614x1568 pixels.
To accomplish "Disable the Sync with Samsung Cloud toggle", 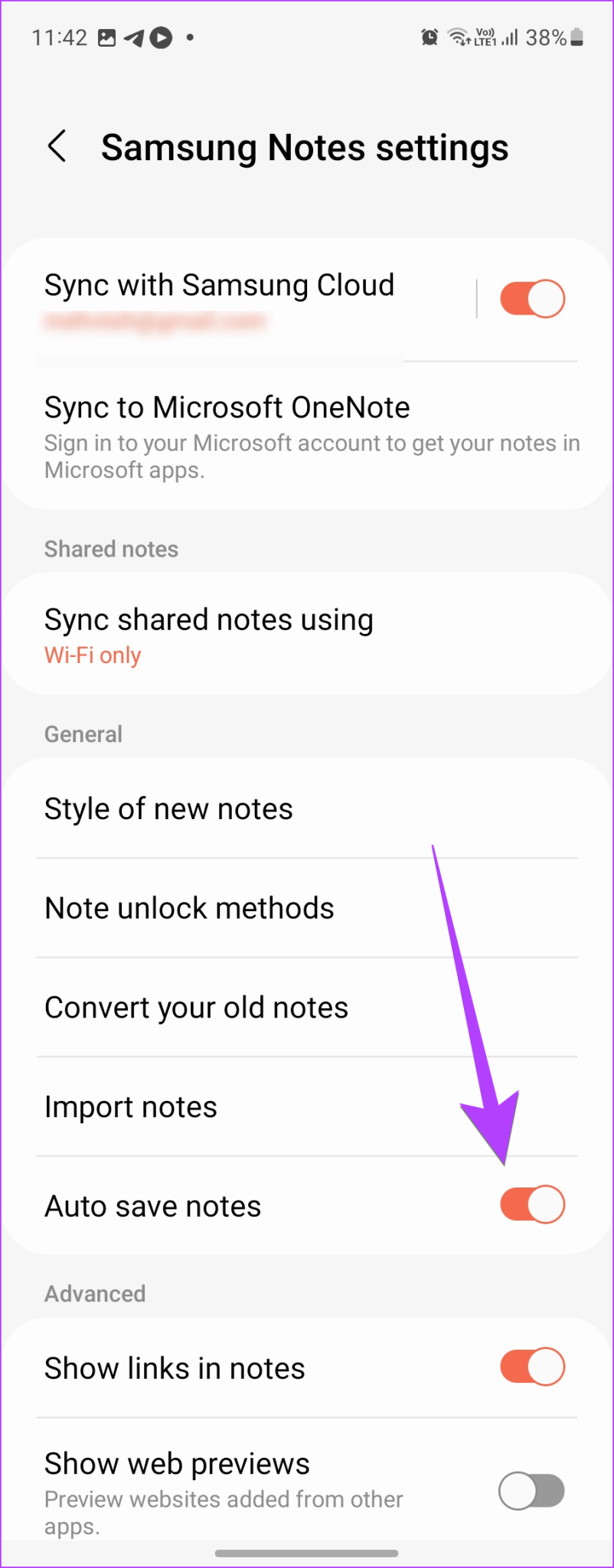I will pyautogui.click(x=532, y=299).
